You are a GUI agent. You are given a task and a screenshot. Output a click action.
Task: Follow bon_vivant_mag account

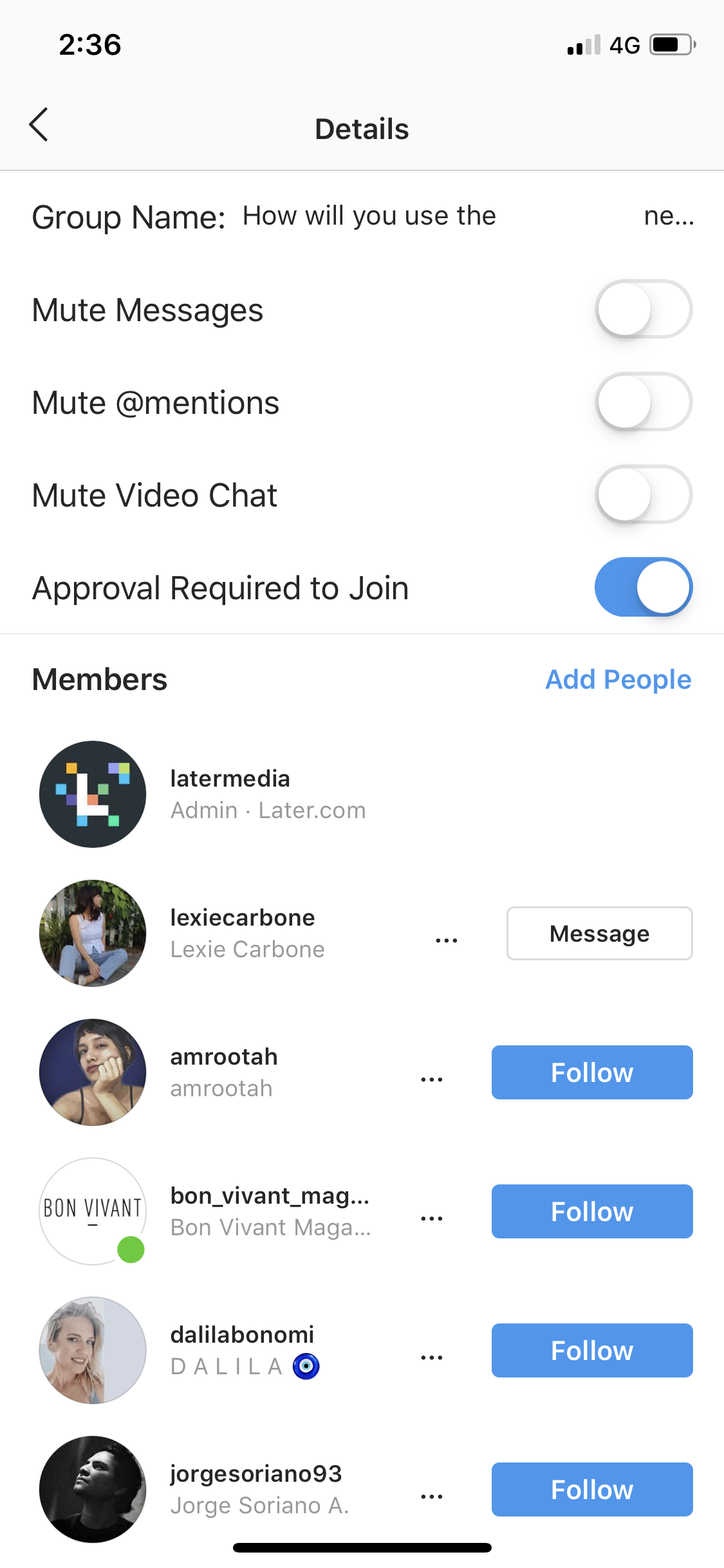591,1211
